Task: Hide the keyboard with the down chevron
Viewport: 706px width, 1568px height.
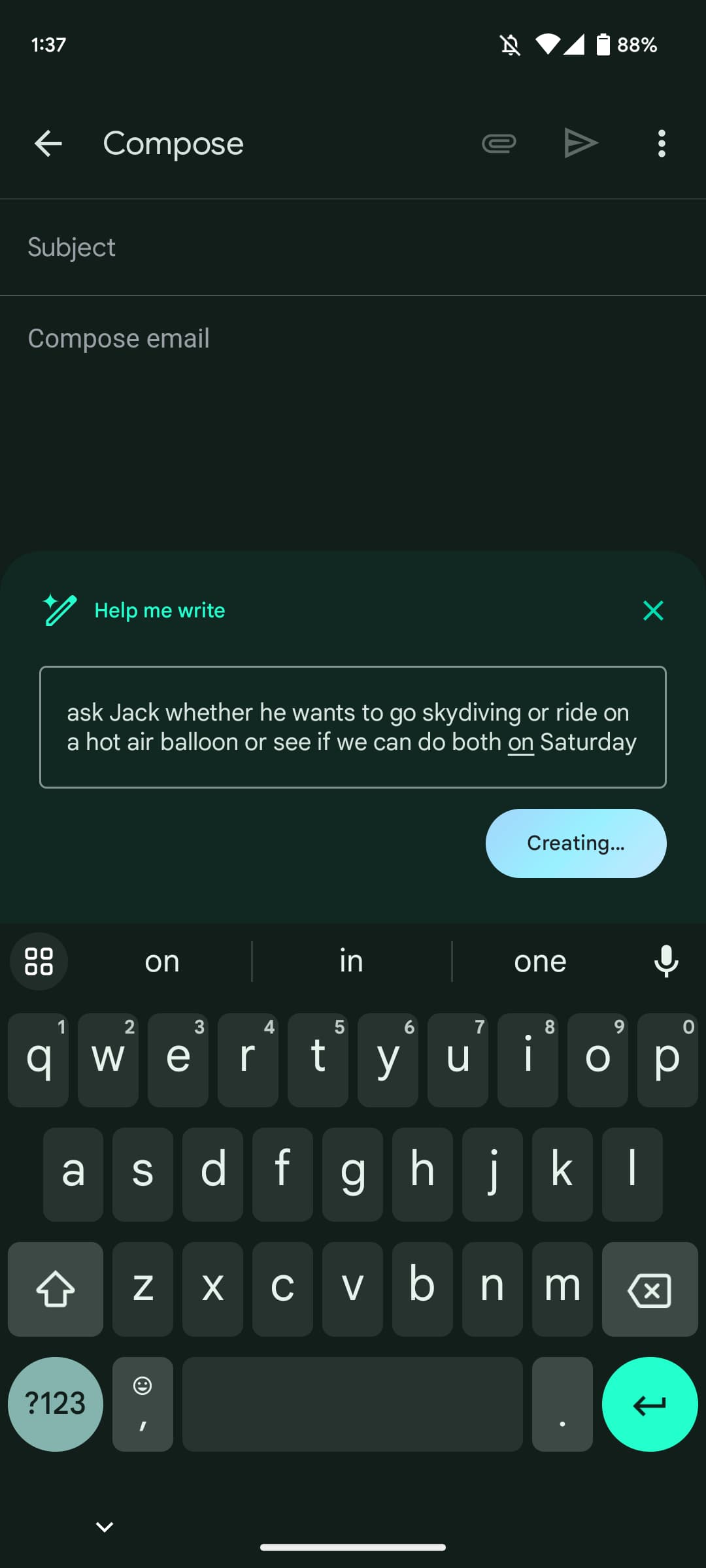Action: pos(105,1527)
